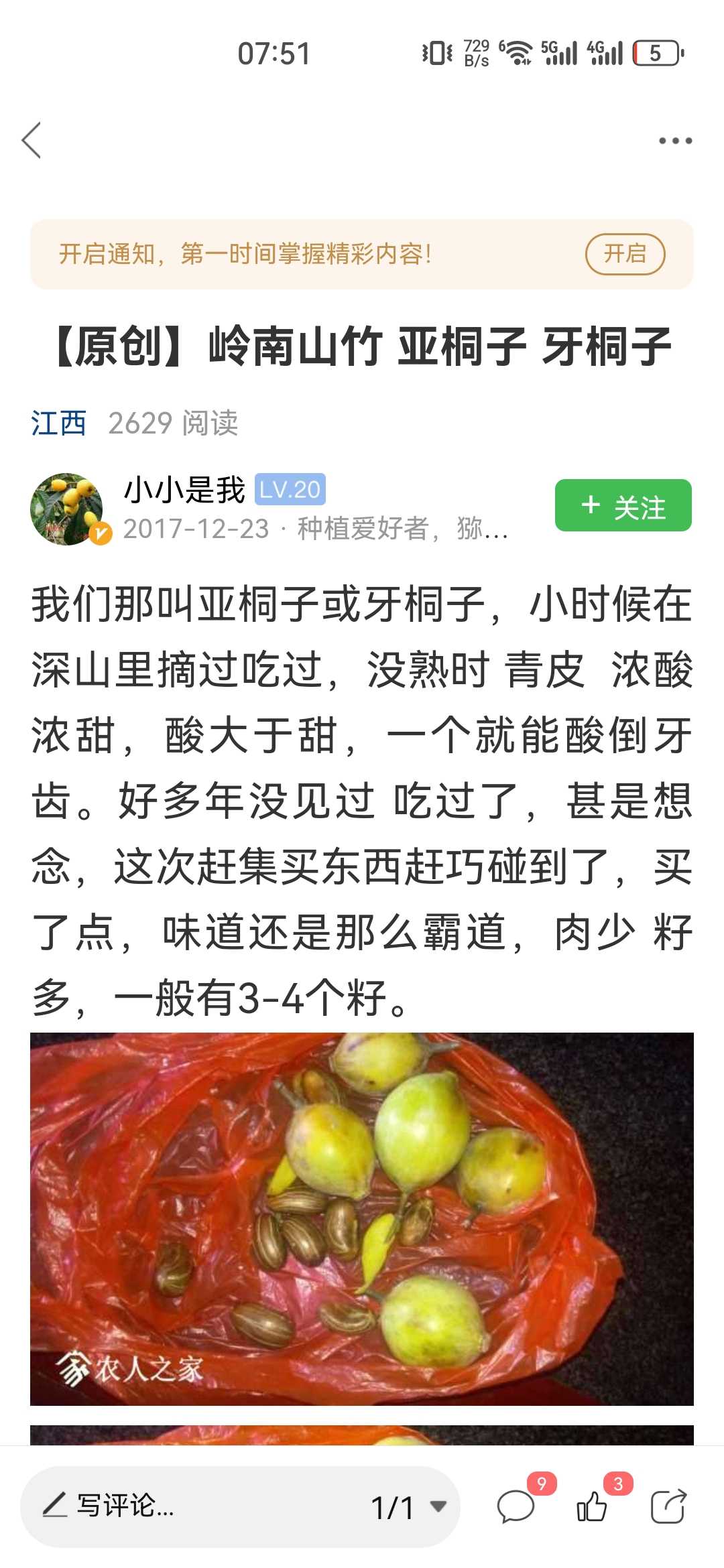Image resolution: width=724 pixels, height=1568 pixels.
Task: Follow the author with 关注 button
Action: (x=623, y=505)
